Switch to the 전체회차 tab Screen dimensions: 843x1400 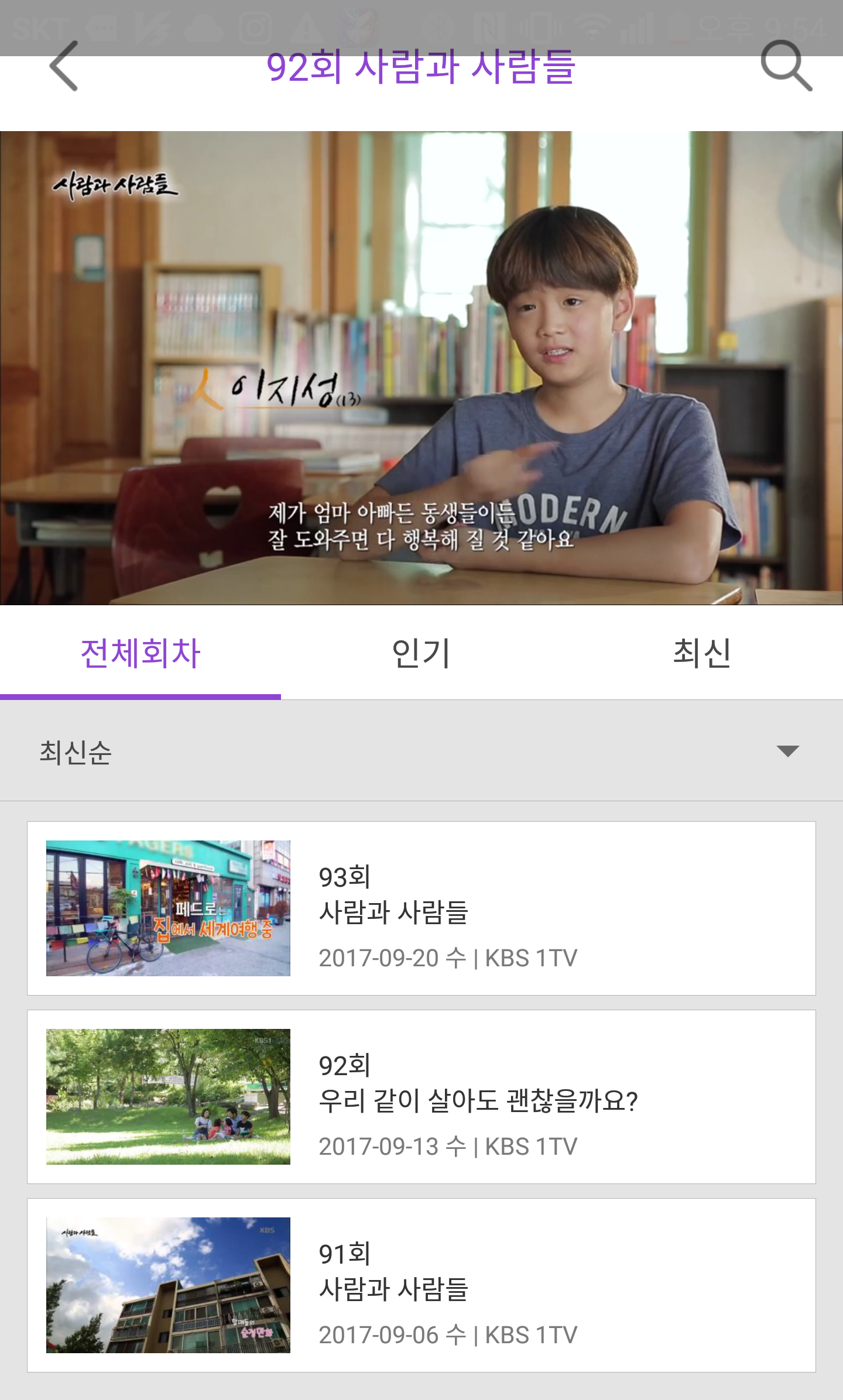click(x=140, y=653)
